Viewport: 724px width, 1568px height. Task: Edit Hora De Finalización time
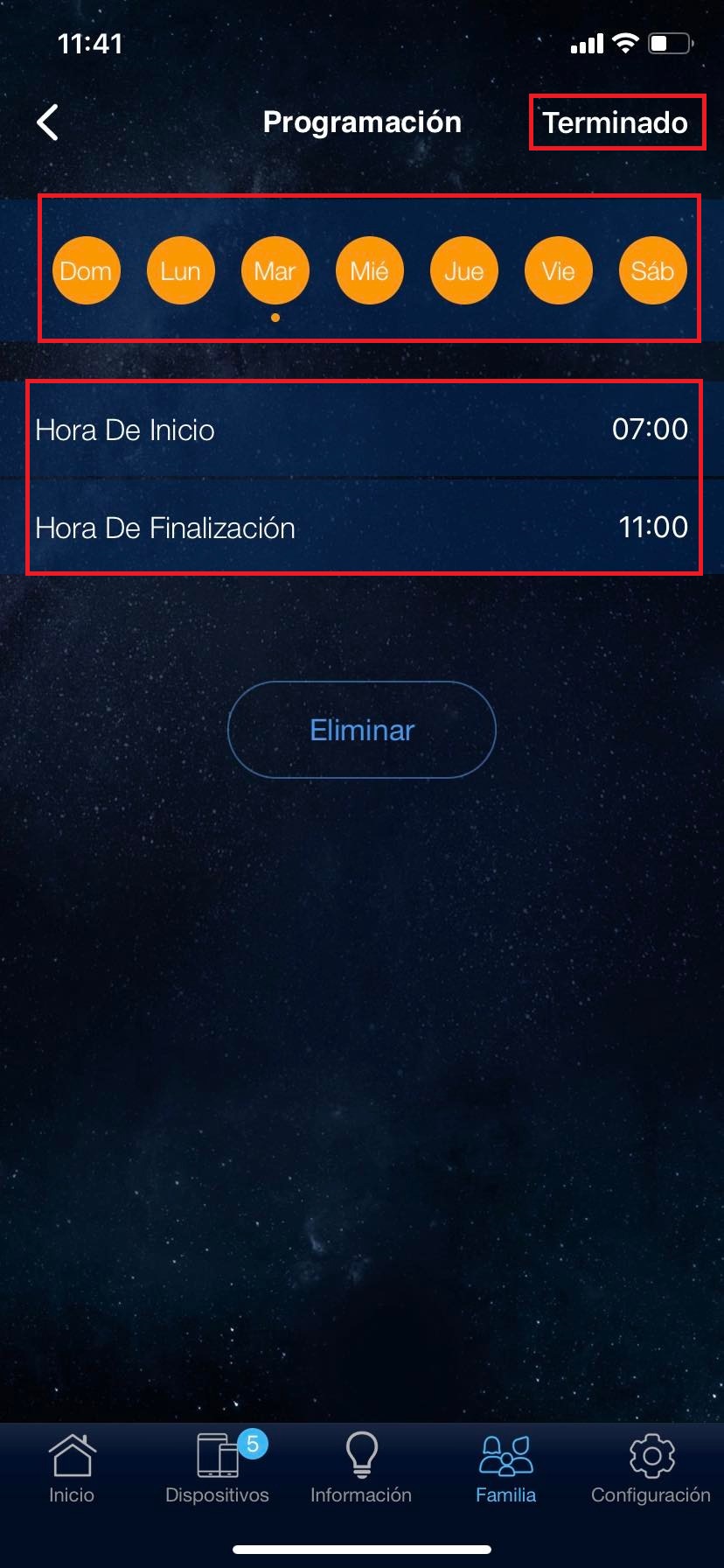coord(362,528)
